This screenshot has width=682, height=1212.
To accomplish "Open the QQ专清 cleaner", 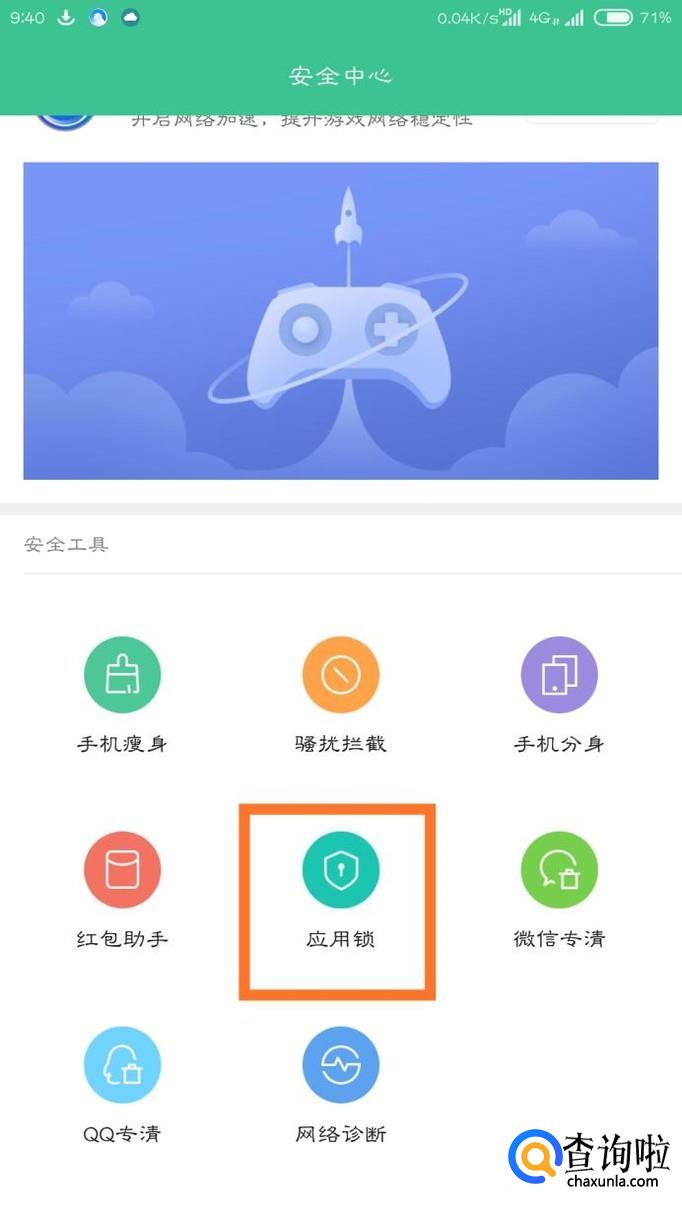I will point(122,1065).
